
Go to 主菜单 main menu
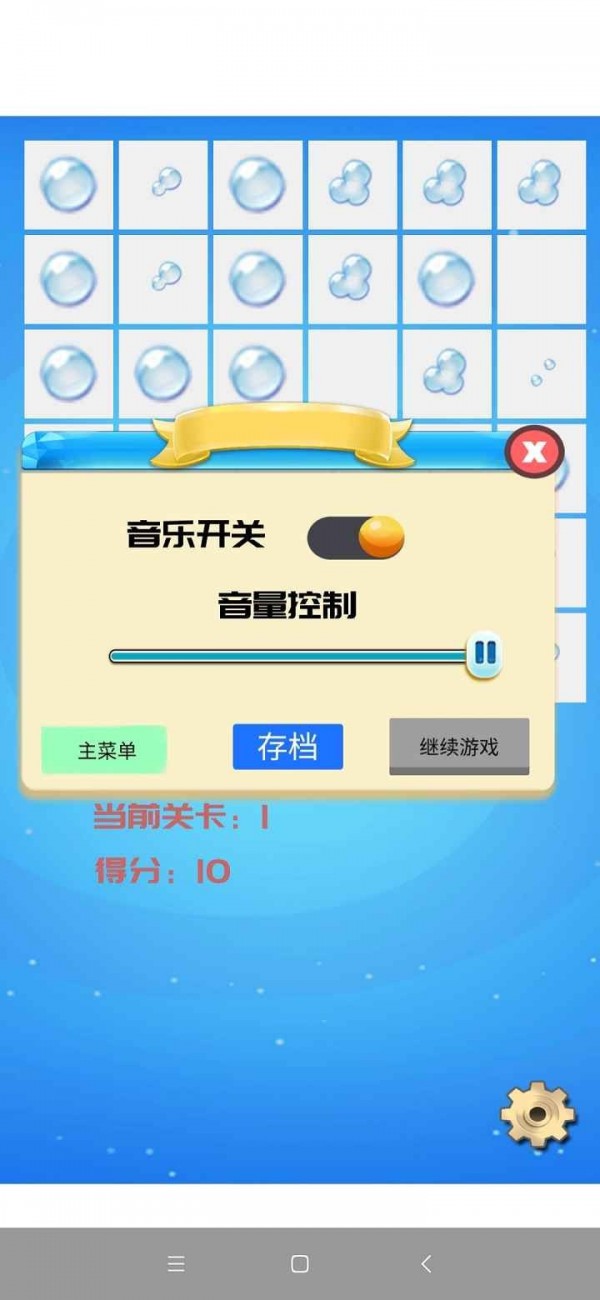pos(105,750)
